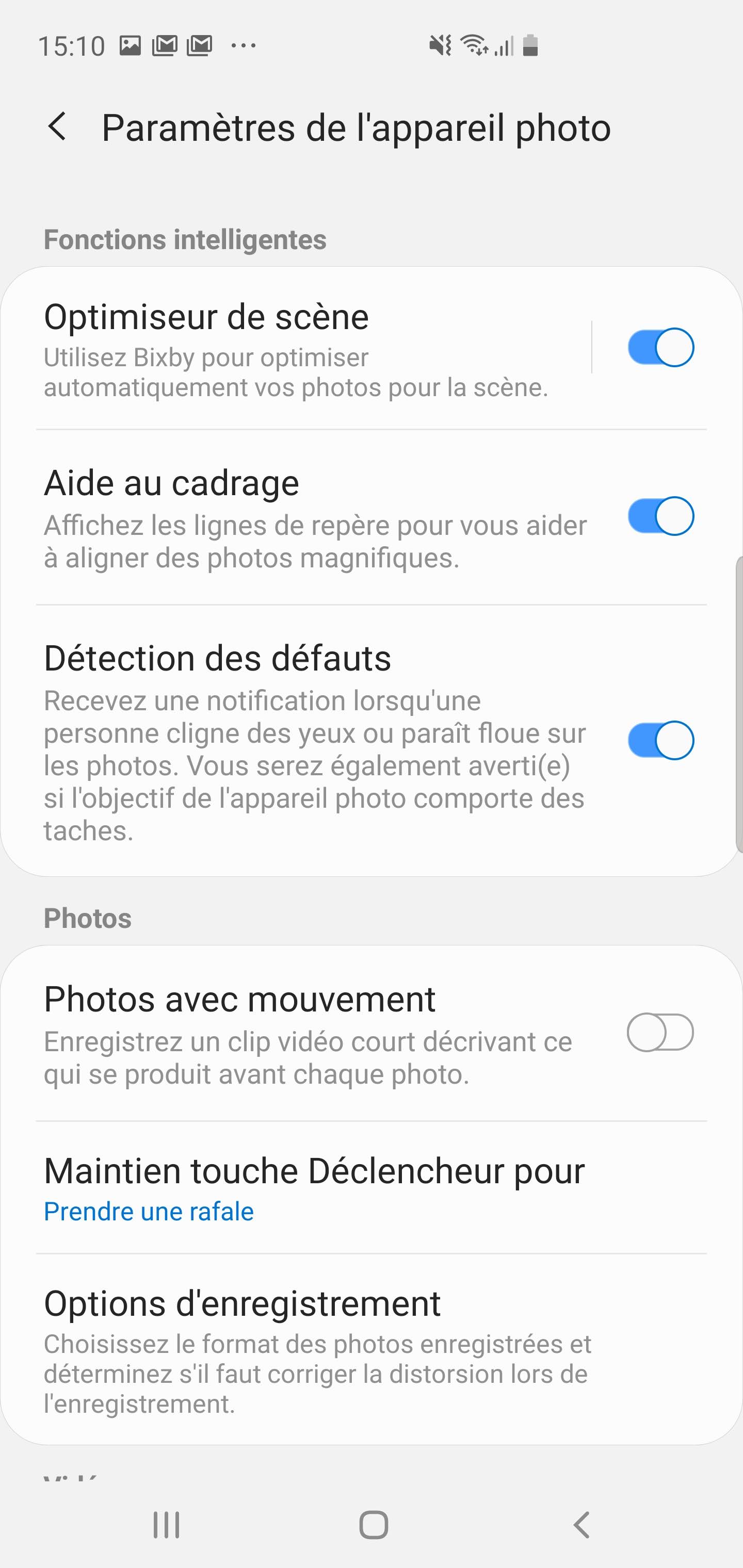The height and width of the screenshot is (1568, 743).
Task: Go back from Paramètres de l'appareil photo
Action: [x=57, y=127]
